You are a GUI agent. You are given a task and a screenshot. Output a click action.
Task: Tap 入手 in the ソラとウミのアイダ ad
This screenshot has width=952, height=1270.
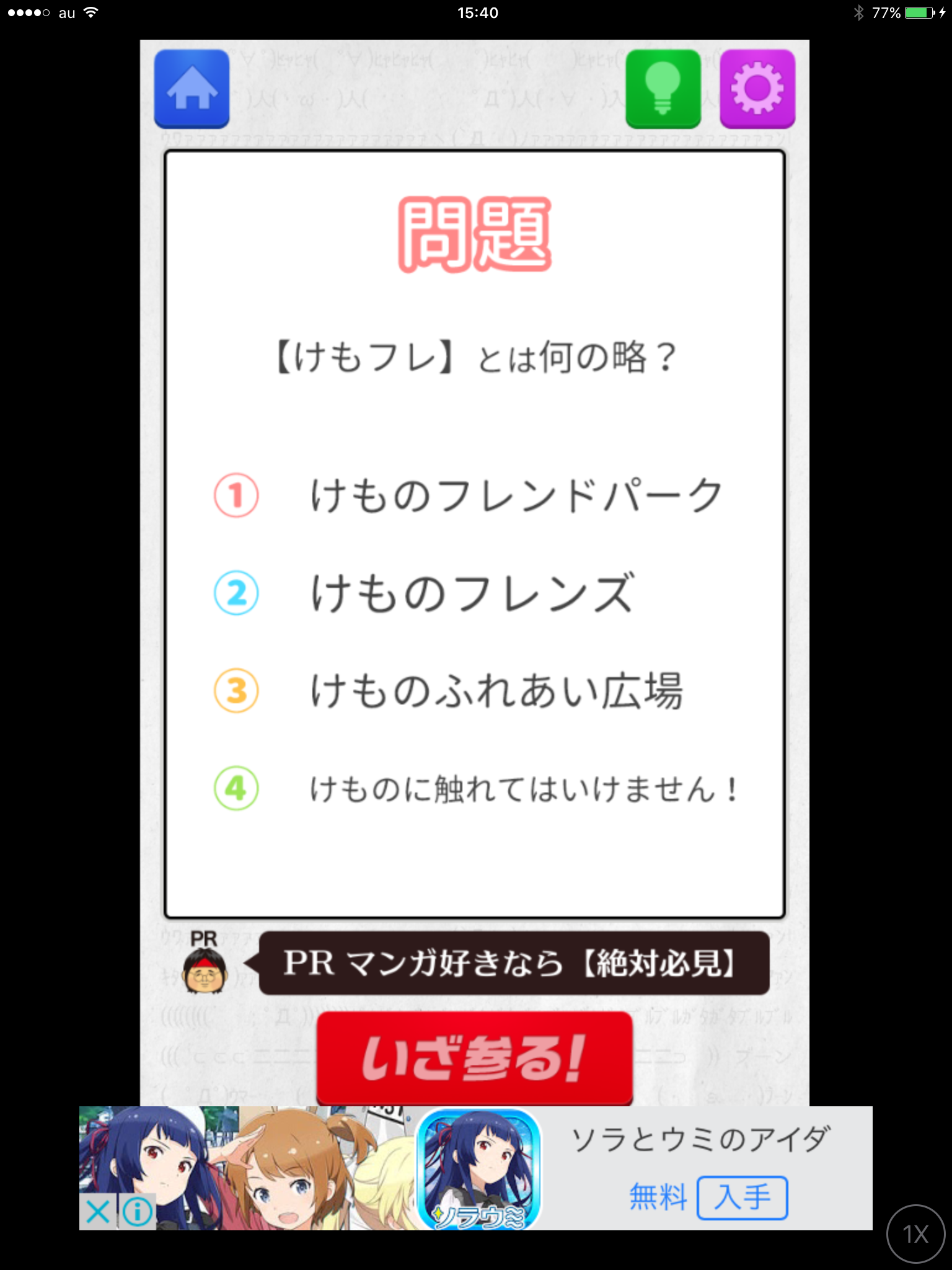(x=742, y=1197)
